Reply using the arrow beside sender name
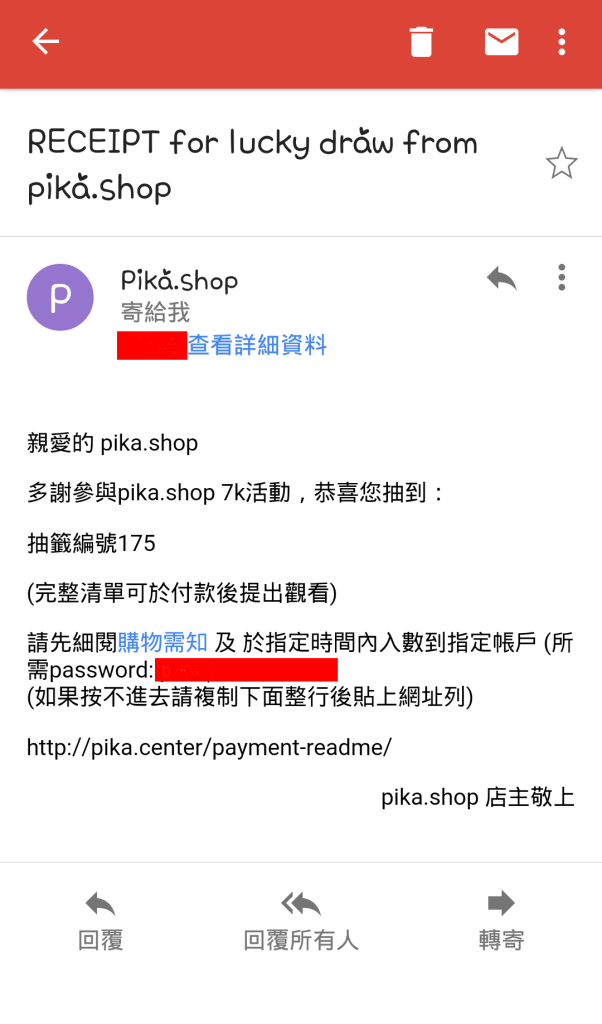Screen dimensions: 602x1024 click(x=501, y=278)
